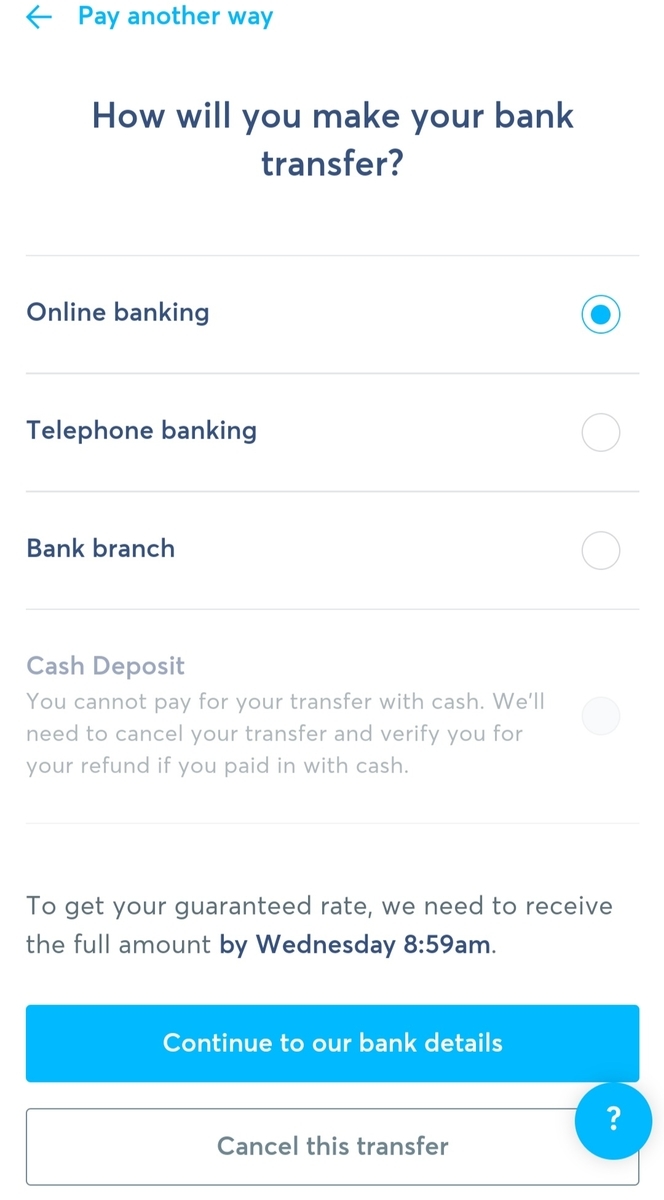This screenshot has width=664, height=1200.
Task: Go back using the arrow icon
Action: pyautogui.click(x=39, y=18)
